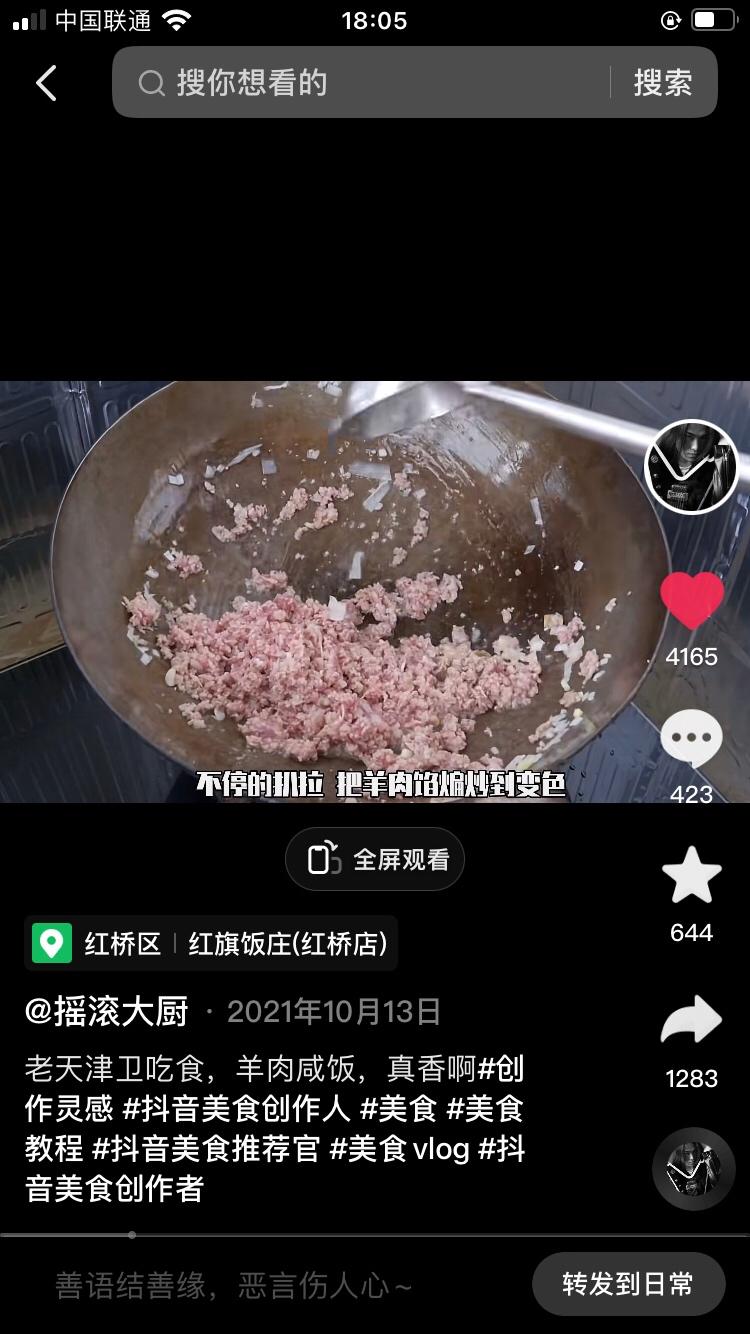Open comments via the speech bubble icon
This screenshot has height=1334, width=750.
tap(691, 737)
